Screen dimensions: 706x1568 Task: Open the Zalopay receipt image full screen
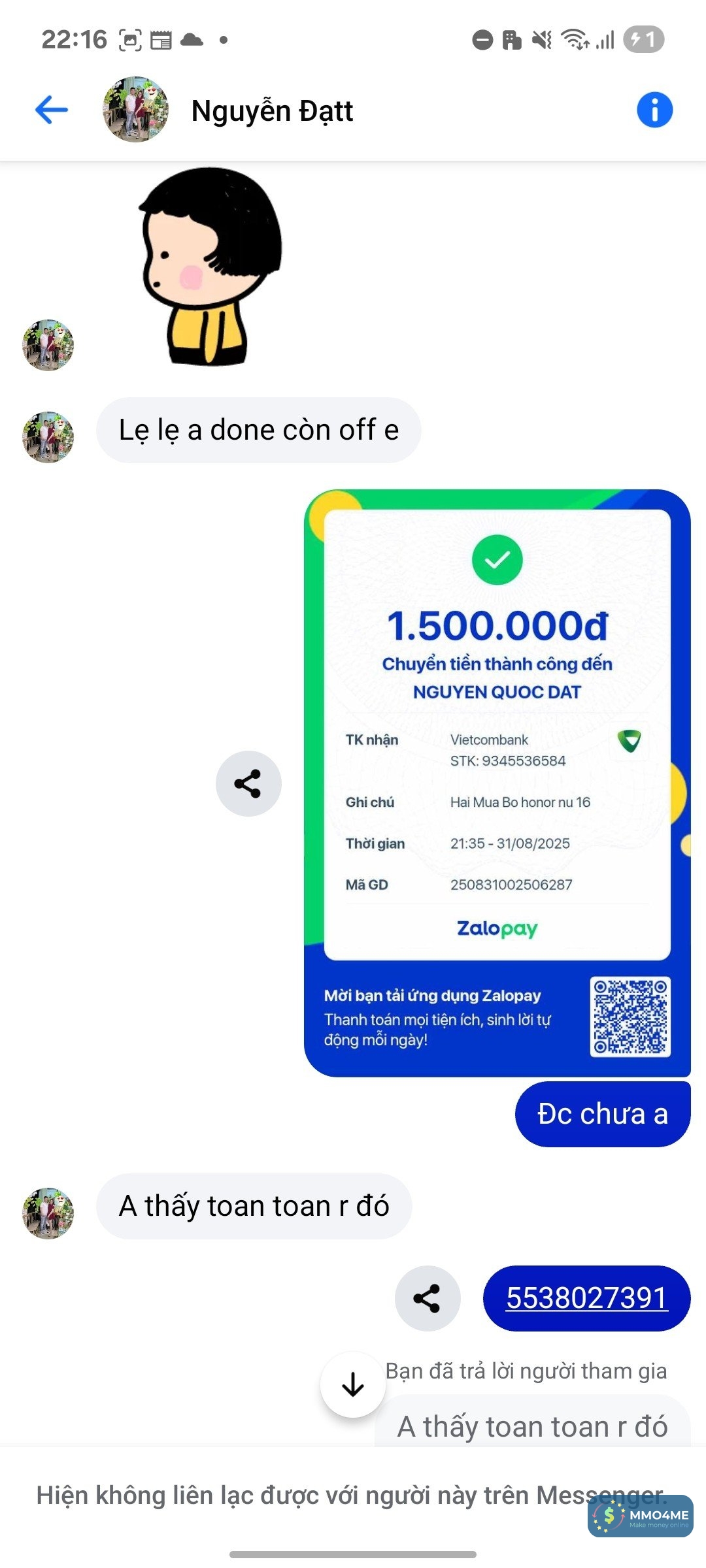point(497,783)
